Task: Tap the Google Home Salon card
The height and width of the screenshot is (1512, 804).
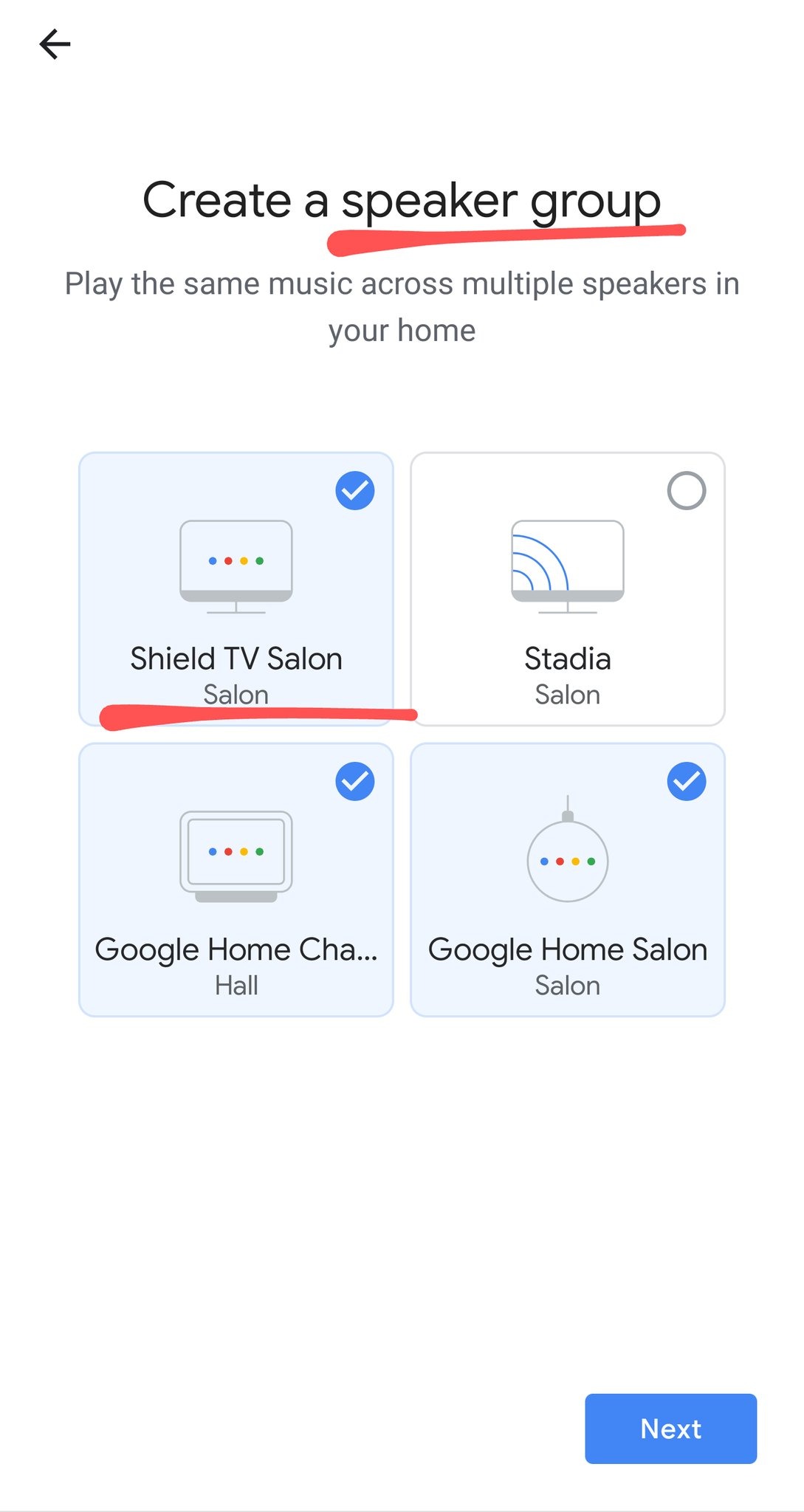Action: [x=567, y=882]
